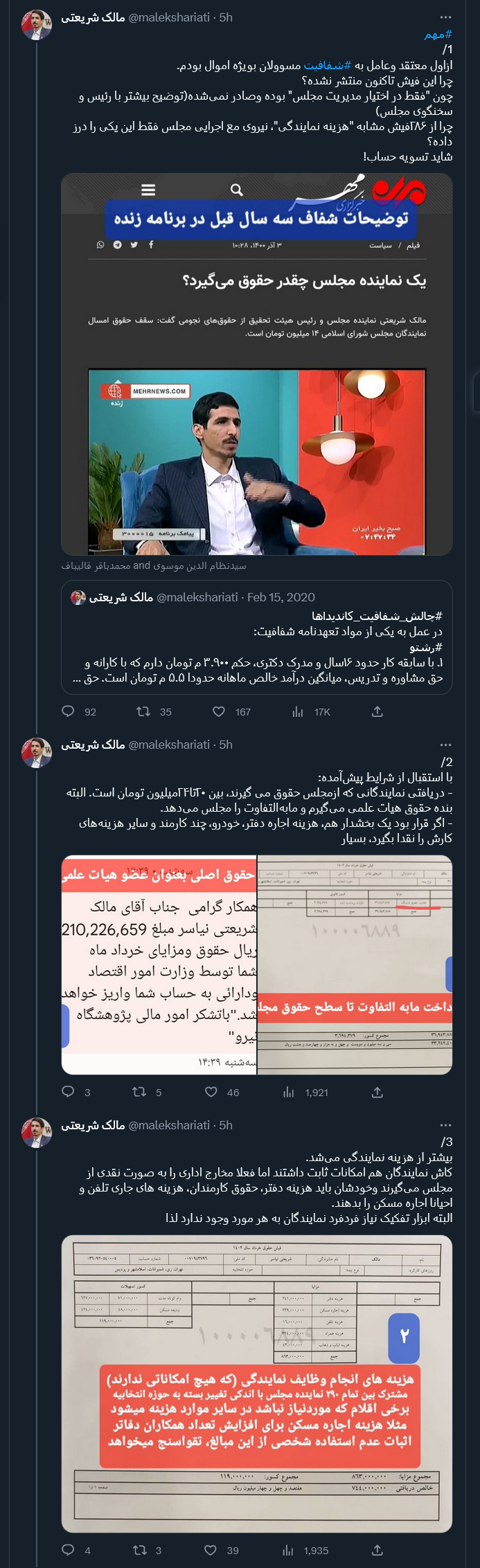
Task: Open overflow menu on tweet numbered 3
Action: point(445,1125)
